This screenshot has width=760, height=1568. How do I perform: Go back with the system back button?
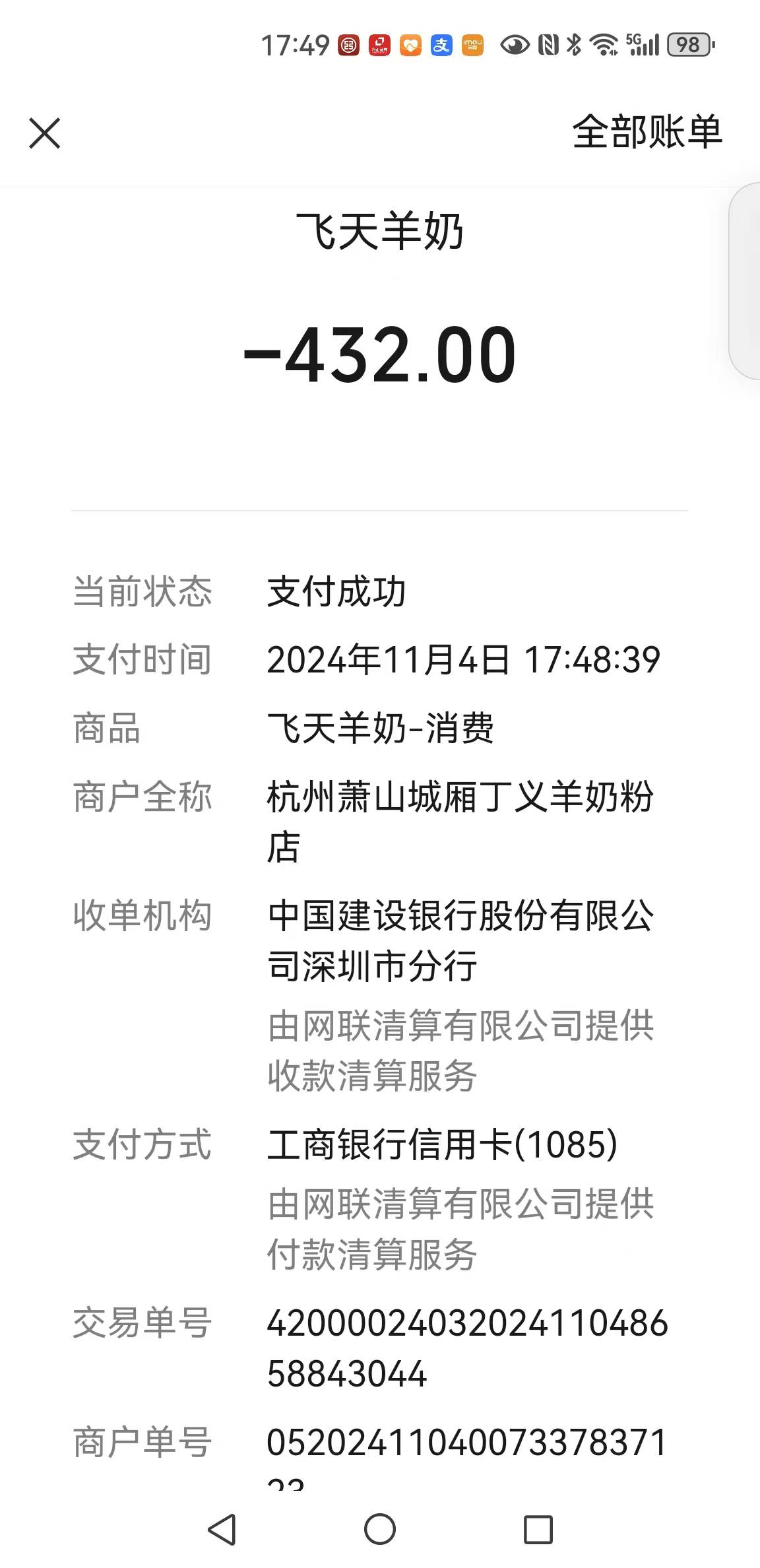(x=222, y=1529)
